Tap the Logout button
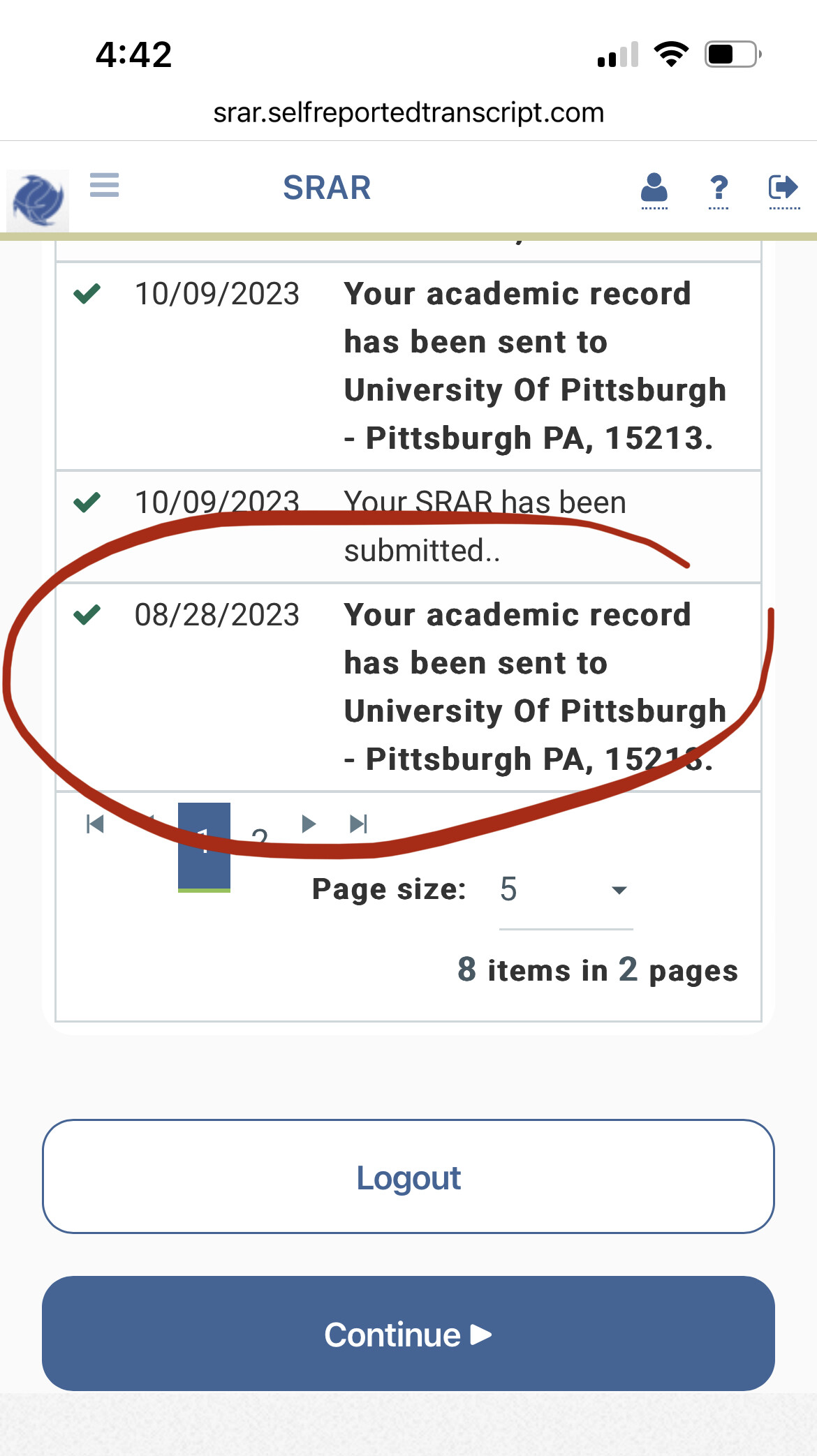This screenshot has height=1456, width=817. [408, 1178]
